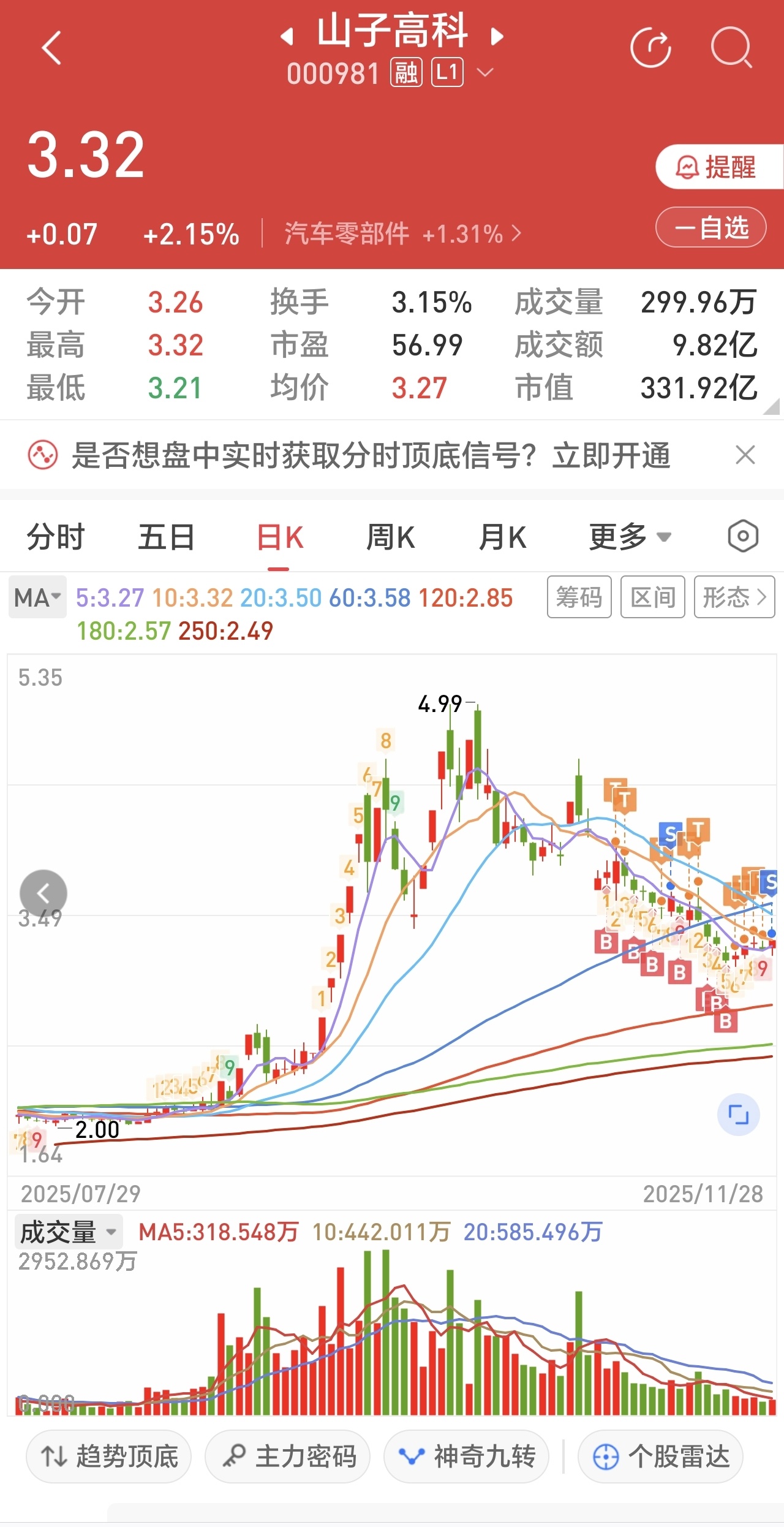
Task: Select the 月K tab
Action: 502,537
